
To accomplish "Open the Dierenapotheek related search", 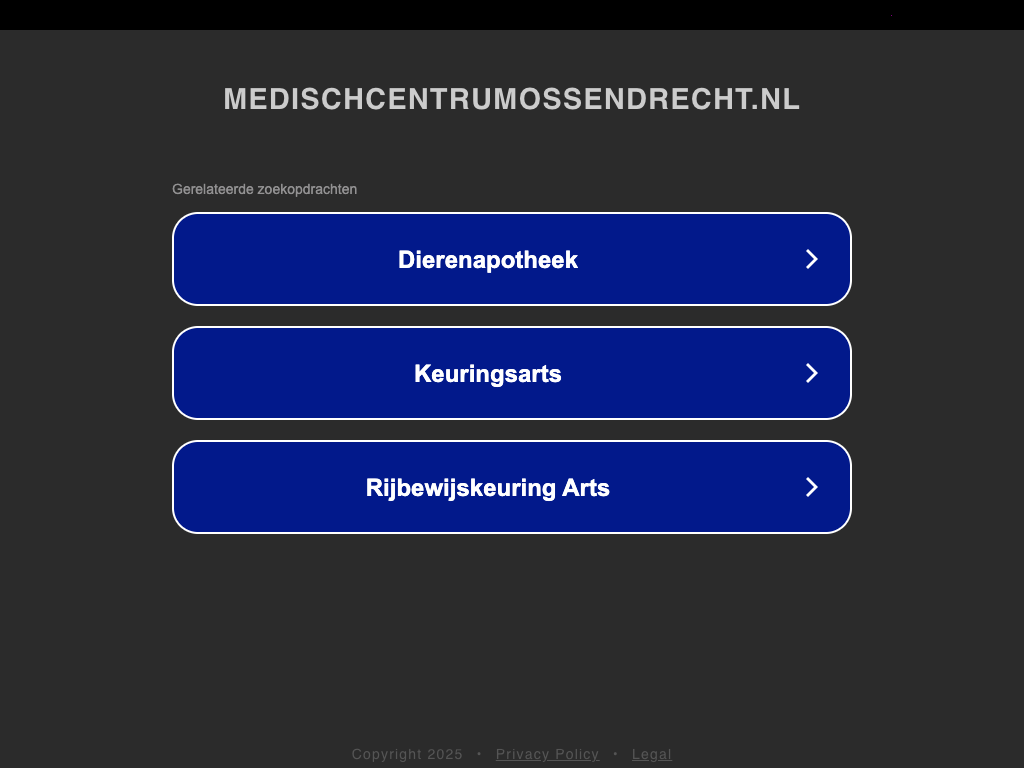I will click(511, 259).
